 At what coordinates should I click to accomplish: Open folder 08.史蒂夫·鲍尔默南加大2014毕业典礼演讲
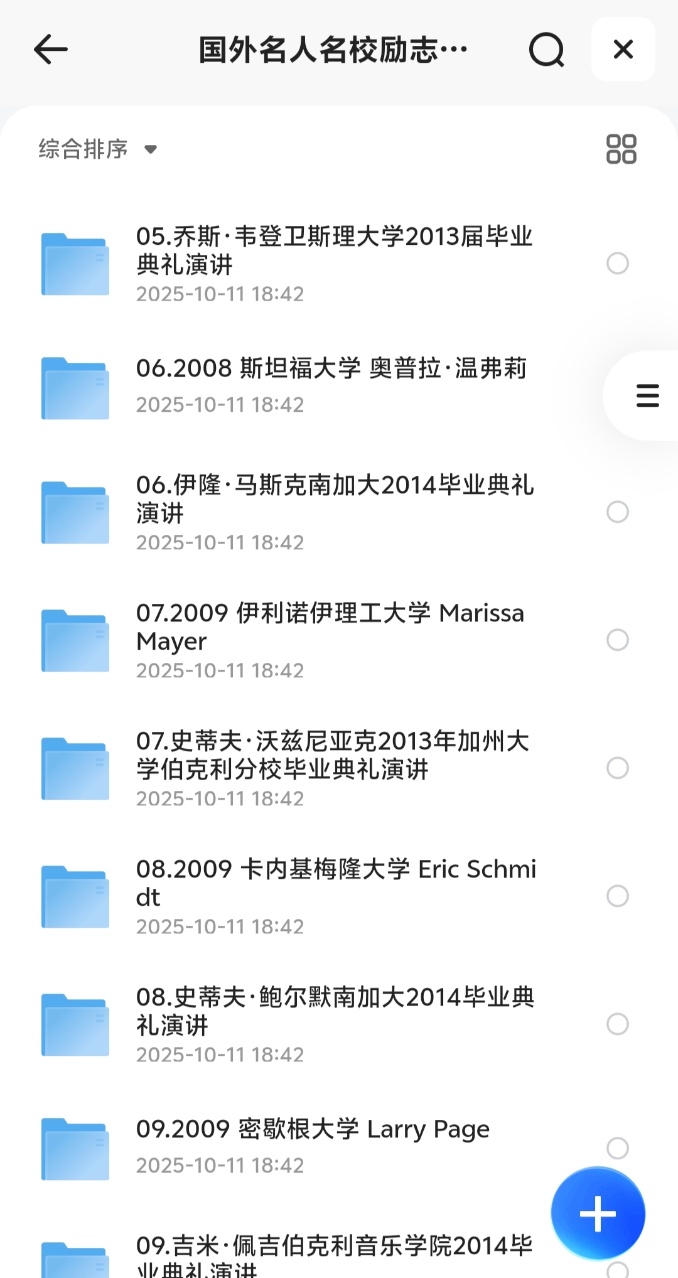pyautogui.click(x=334, y=1010)
